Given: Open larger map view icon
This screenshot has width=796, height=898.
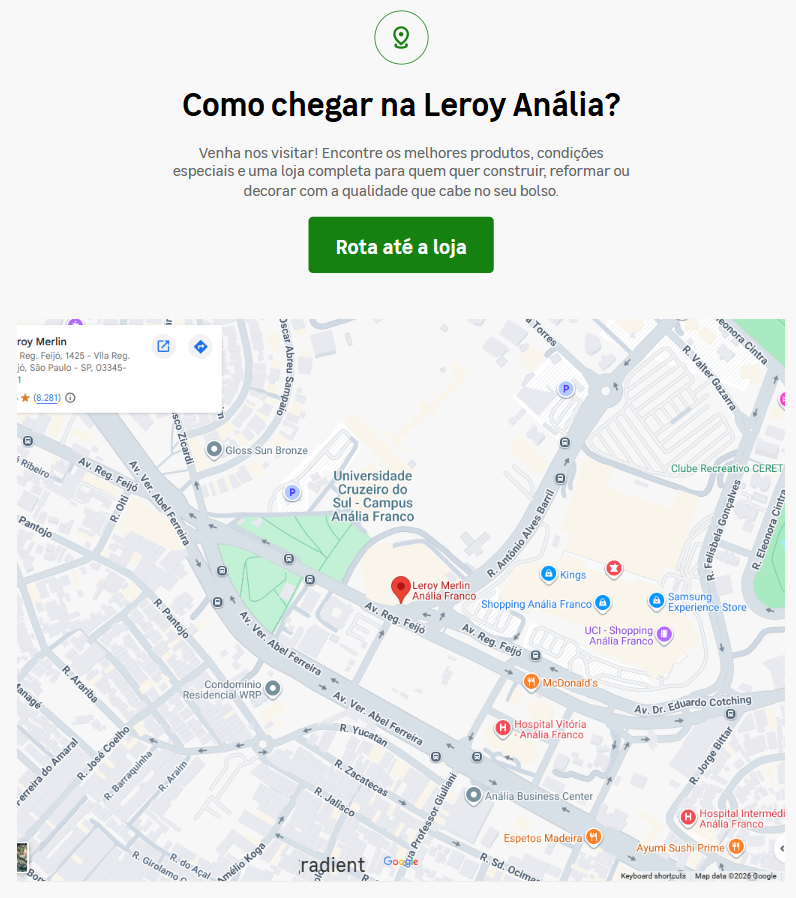Looking at the screenshot, I should [x=163, y=347].
